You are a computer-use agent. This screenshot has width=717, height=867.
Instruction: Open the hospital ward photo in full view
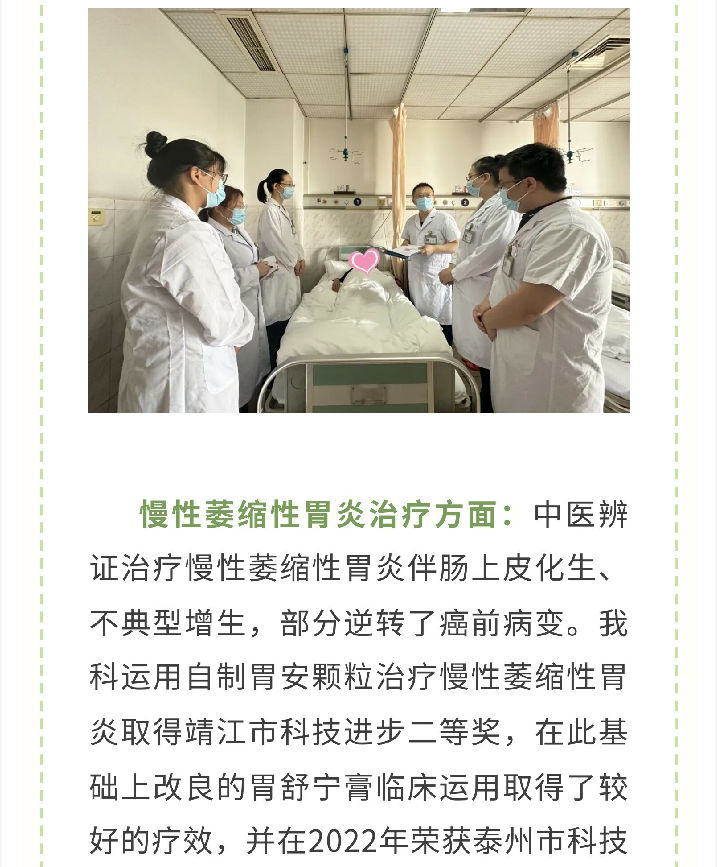pos(358,210)
